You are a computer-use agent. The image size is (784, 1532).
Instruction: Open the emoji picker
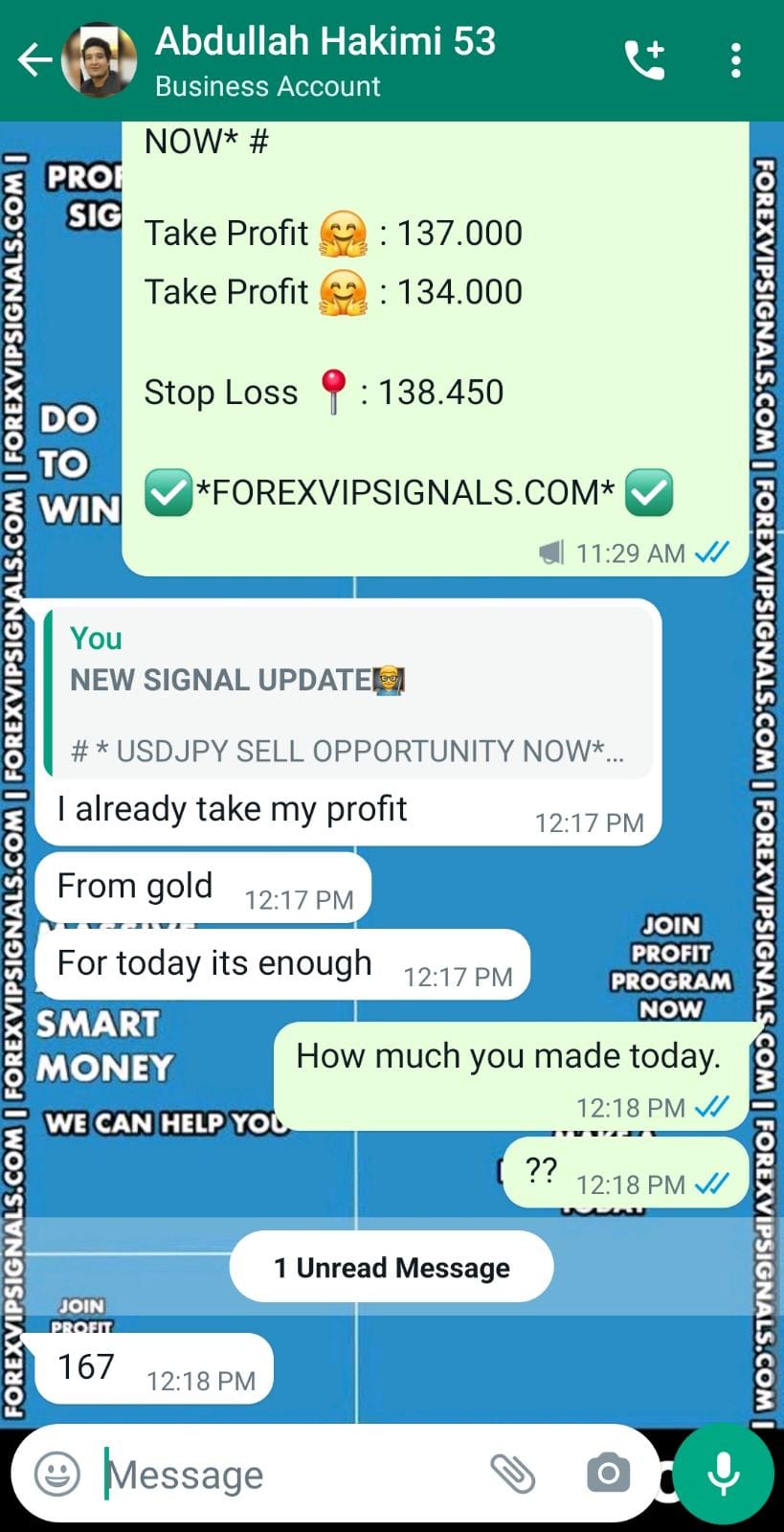[57, 1474]
